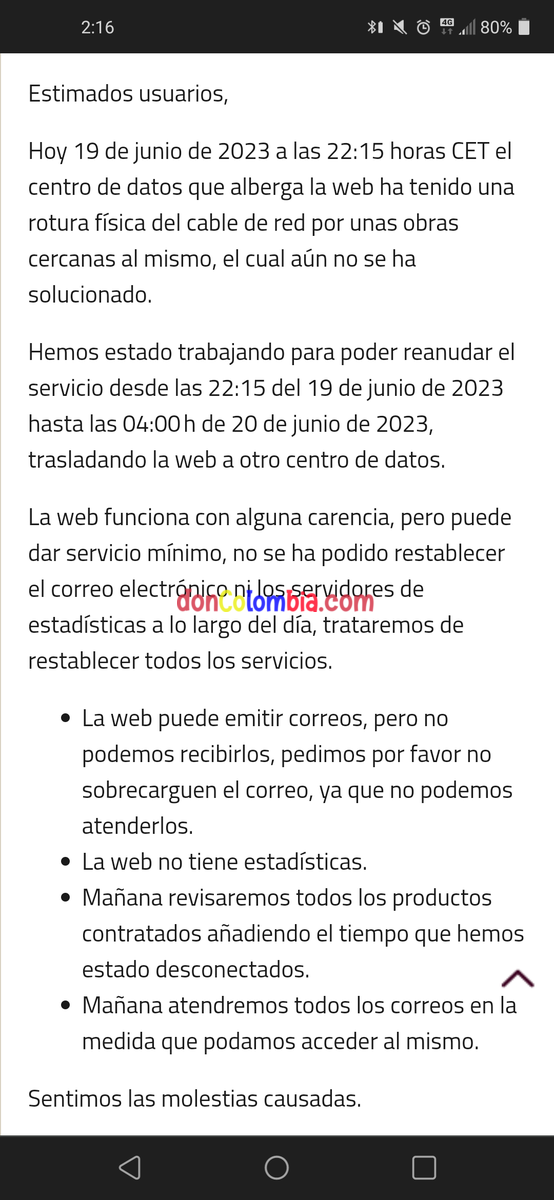Tap the scroll-to-top arrow
Viewport: 554px width, 1200px height.
coord(518,978)
